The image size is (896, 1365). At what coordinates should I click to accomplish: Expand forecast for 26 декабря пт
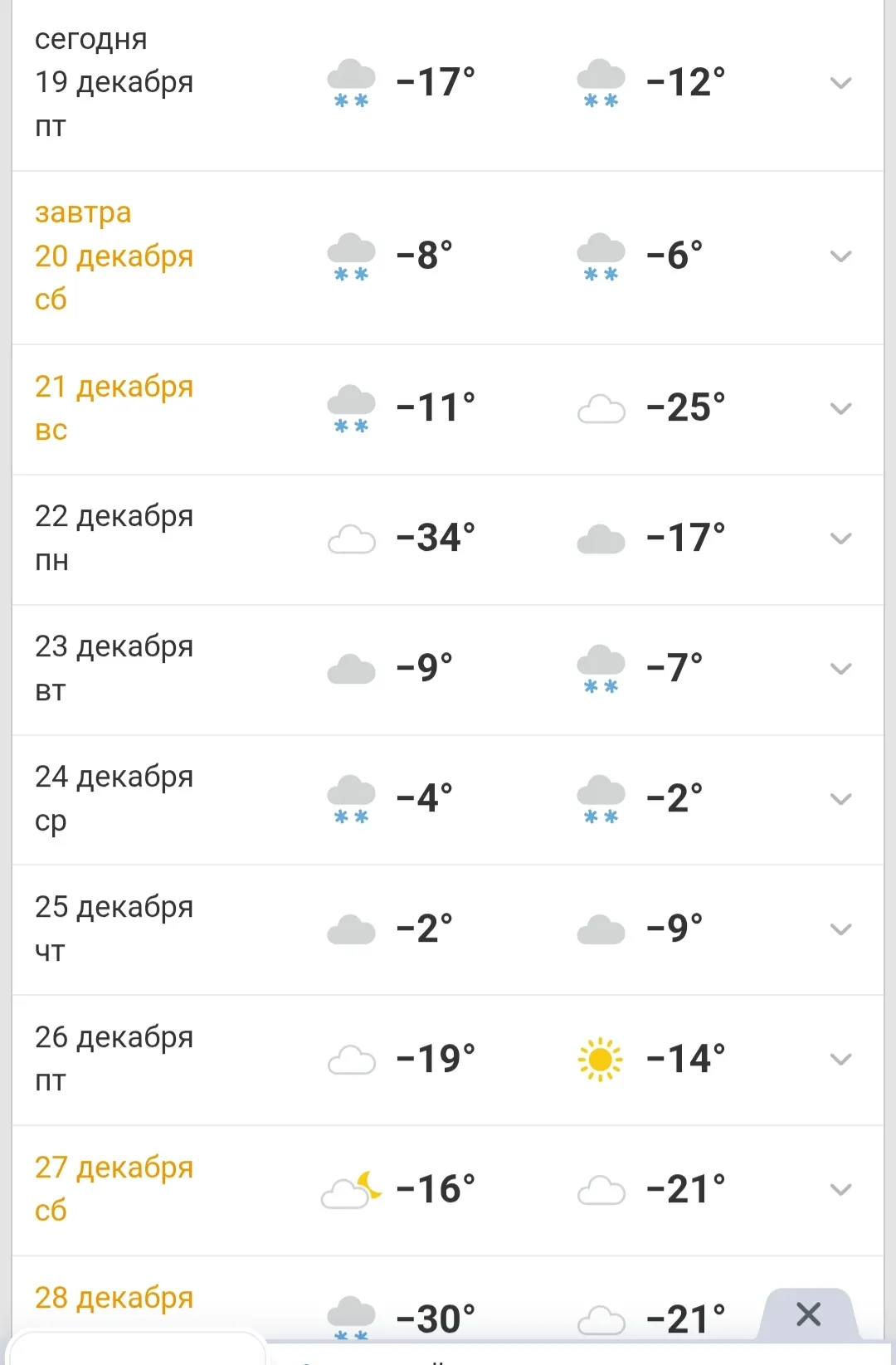[x=840, y=1060]
